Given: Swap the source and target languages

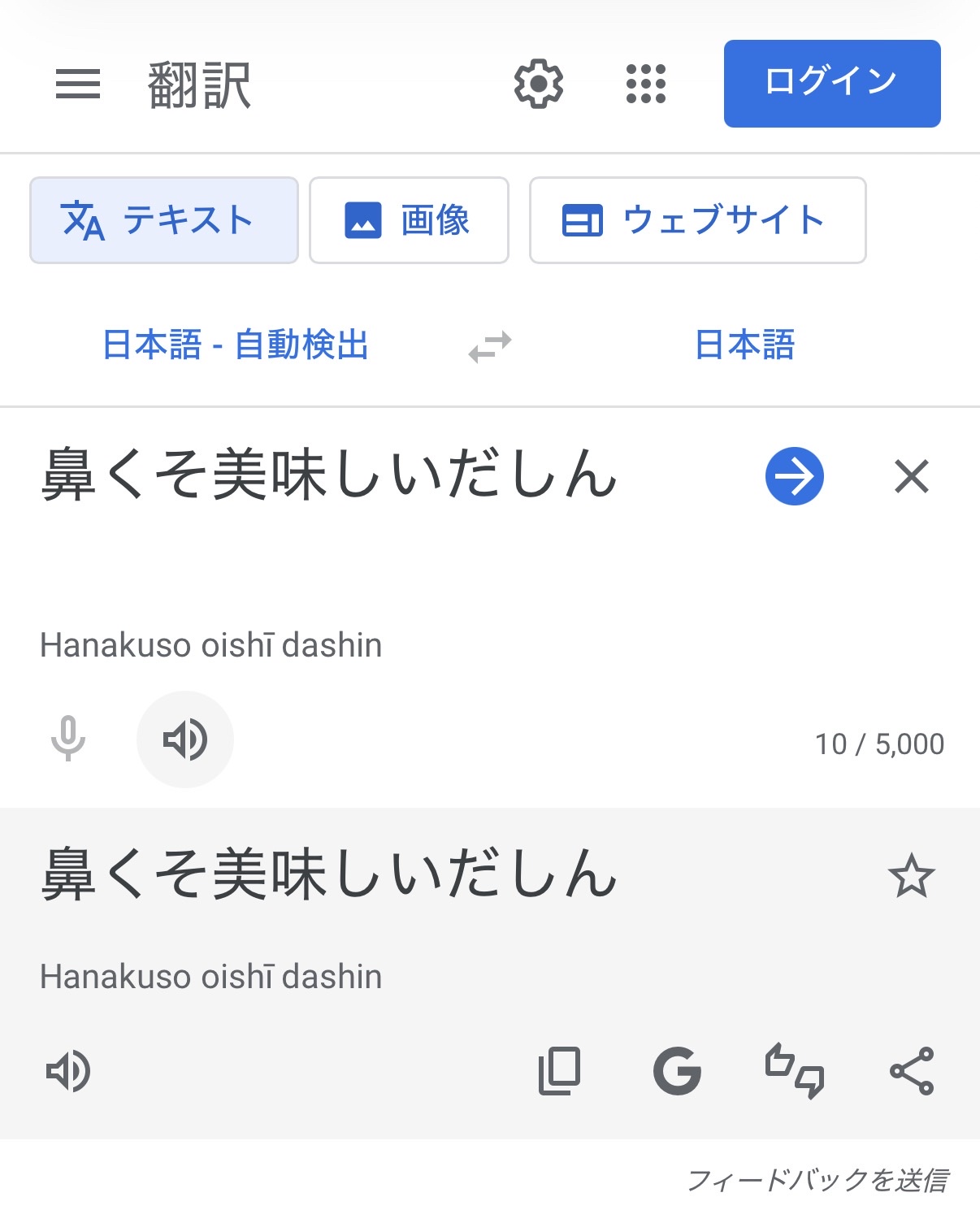Looking at the screenshot, I should tap(490, 346).
